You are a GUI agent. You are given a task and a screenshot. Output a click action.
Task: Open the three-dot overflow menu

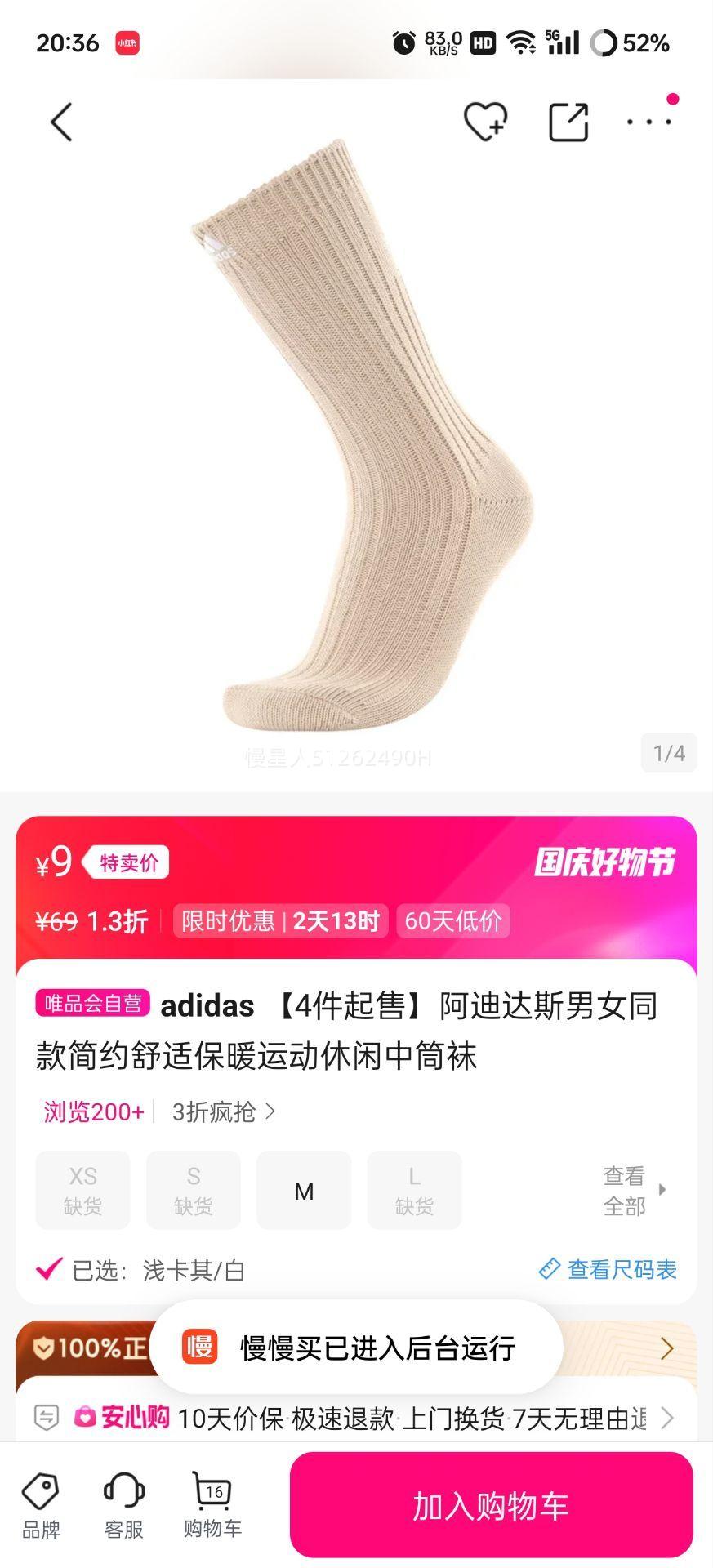pos(649,122)
